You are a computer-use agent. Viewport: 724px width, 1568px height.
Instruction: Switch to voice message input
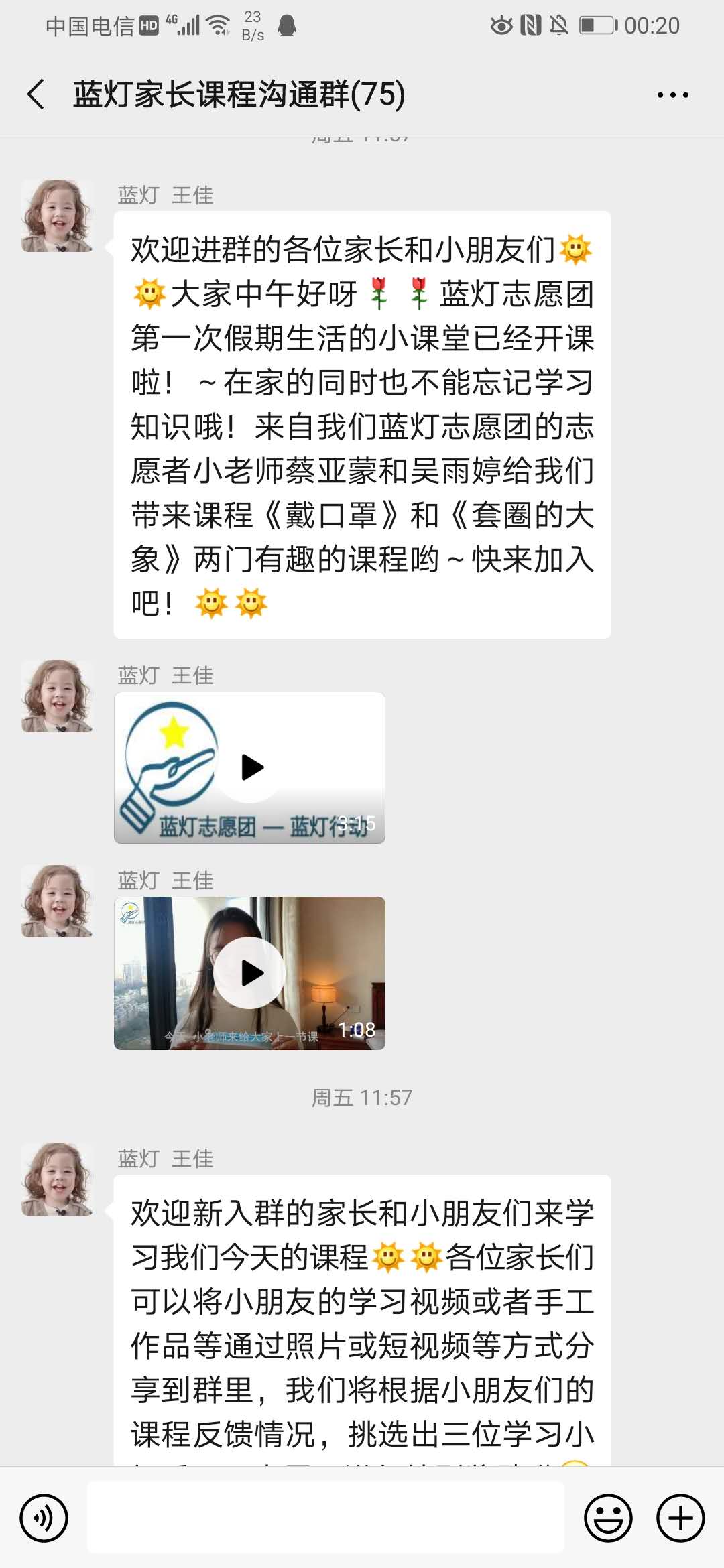click(44, 1518)
